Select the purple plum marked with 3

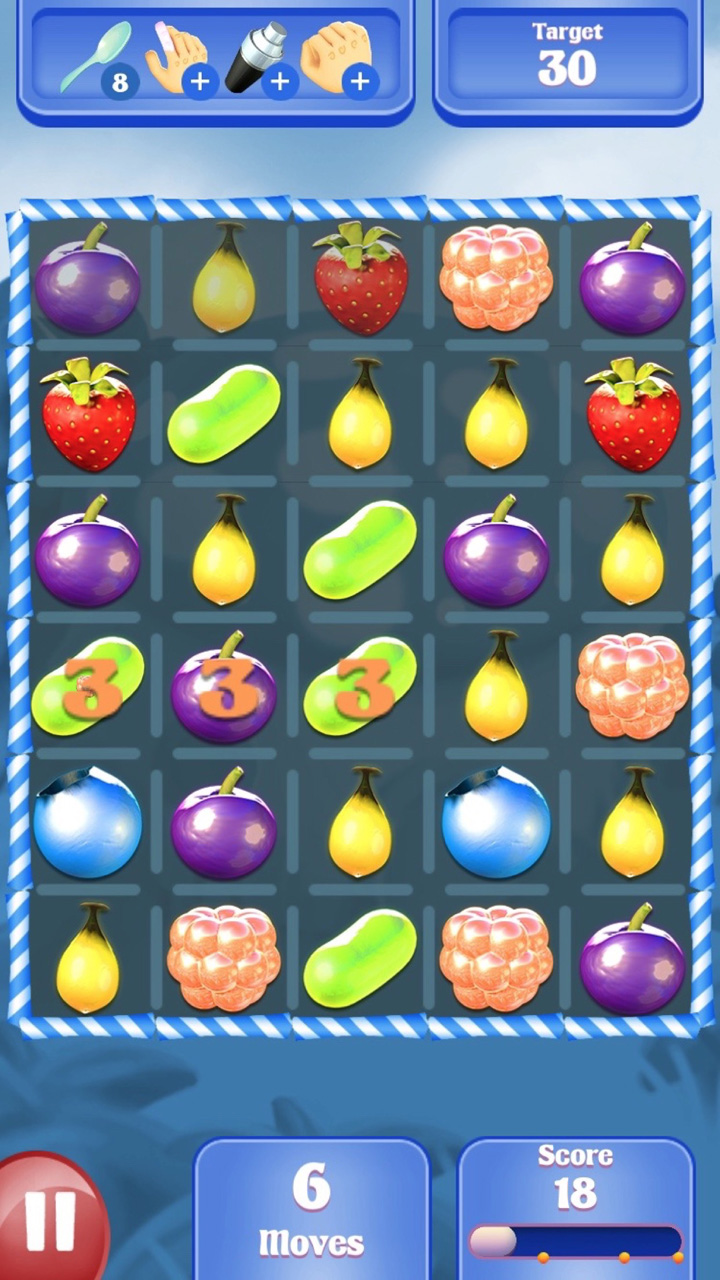click(224, 687)
